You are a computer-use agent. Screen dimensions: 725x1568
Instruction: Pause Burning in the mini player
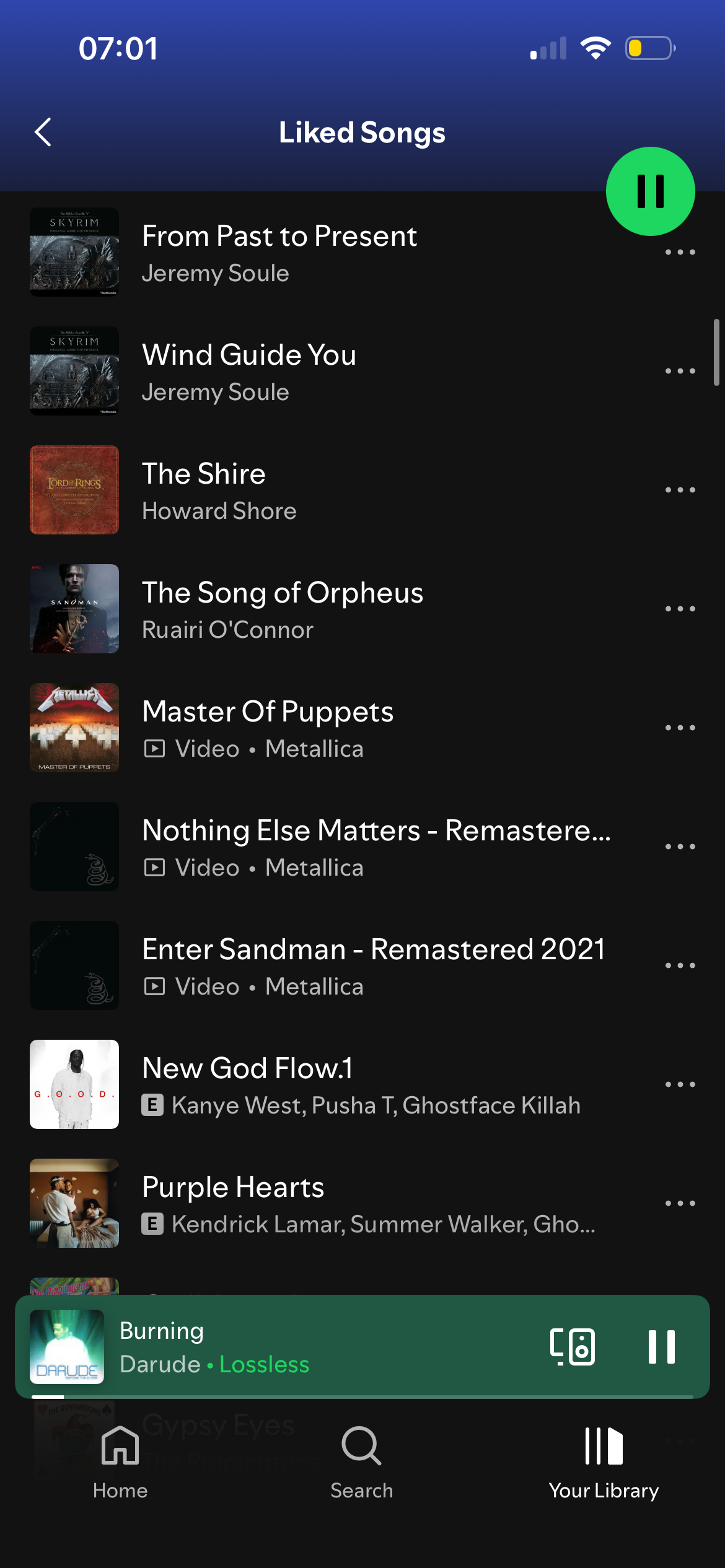tap(661, 1347)
